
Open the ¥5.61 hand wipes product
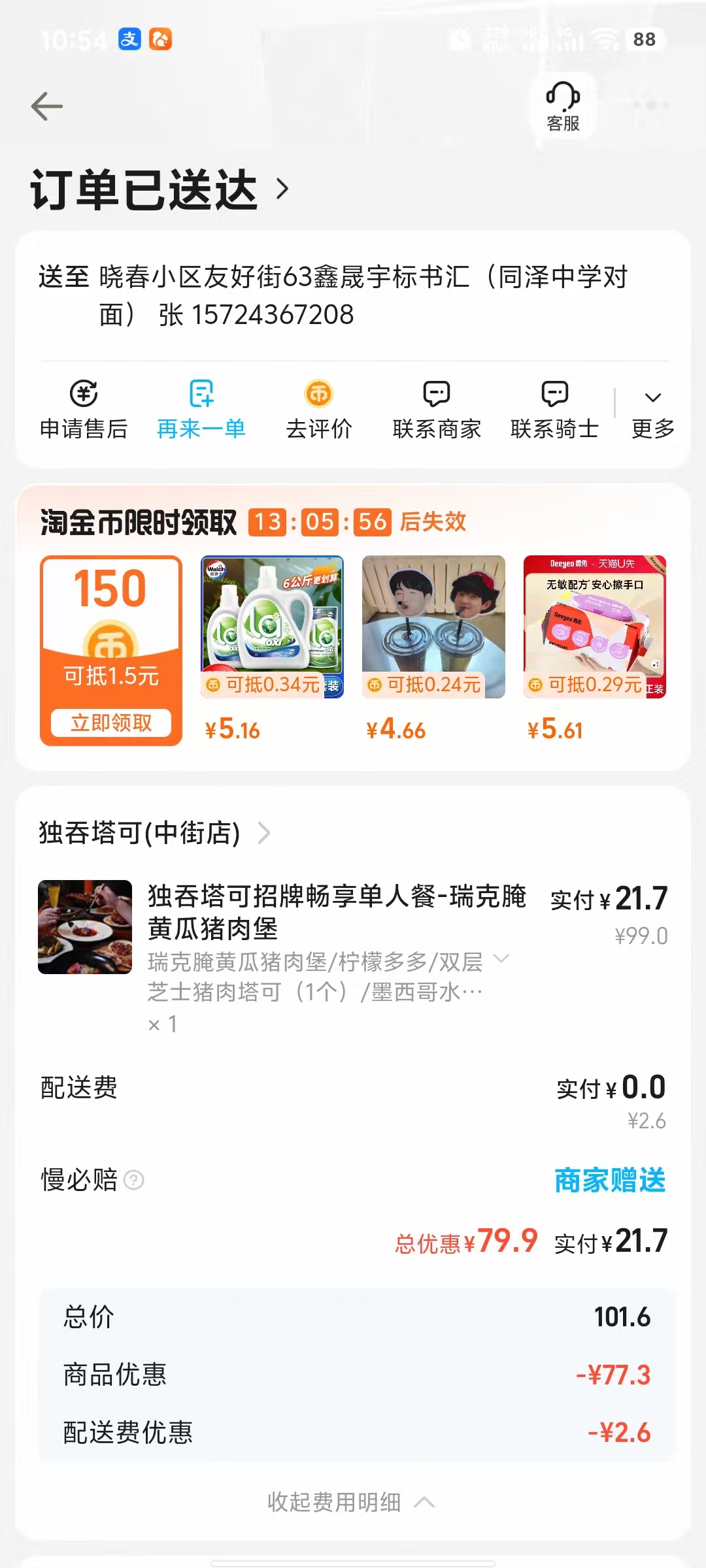click(x=595, y=627)
